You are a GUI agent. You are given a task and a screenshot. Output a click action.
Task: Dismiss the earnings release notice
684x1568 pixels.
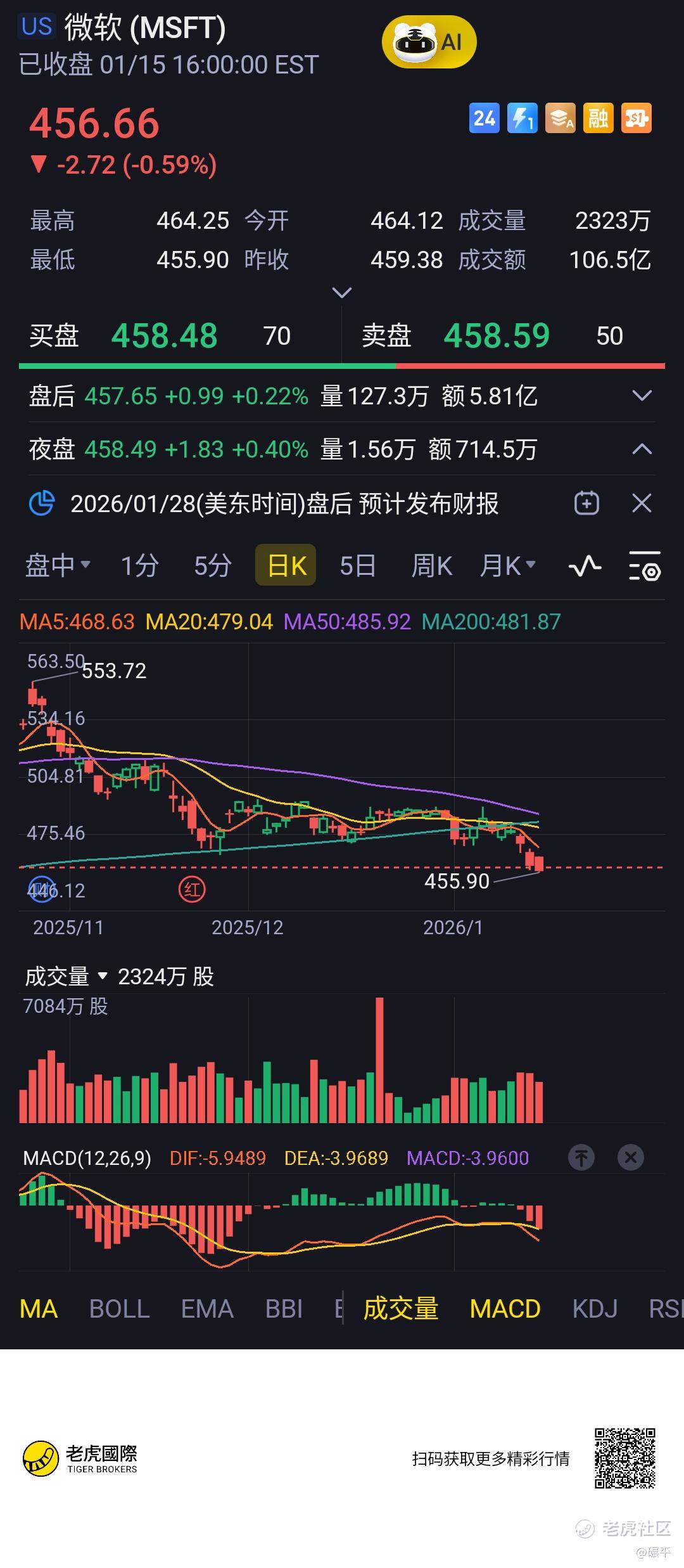pos(642,504)
